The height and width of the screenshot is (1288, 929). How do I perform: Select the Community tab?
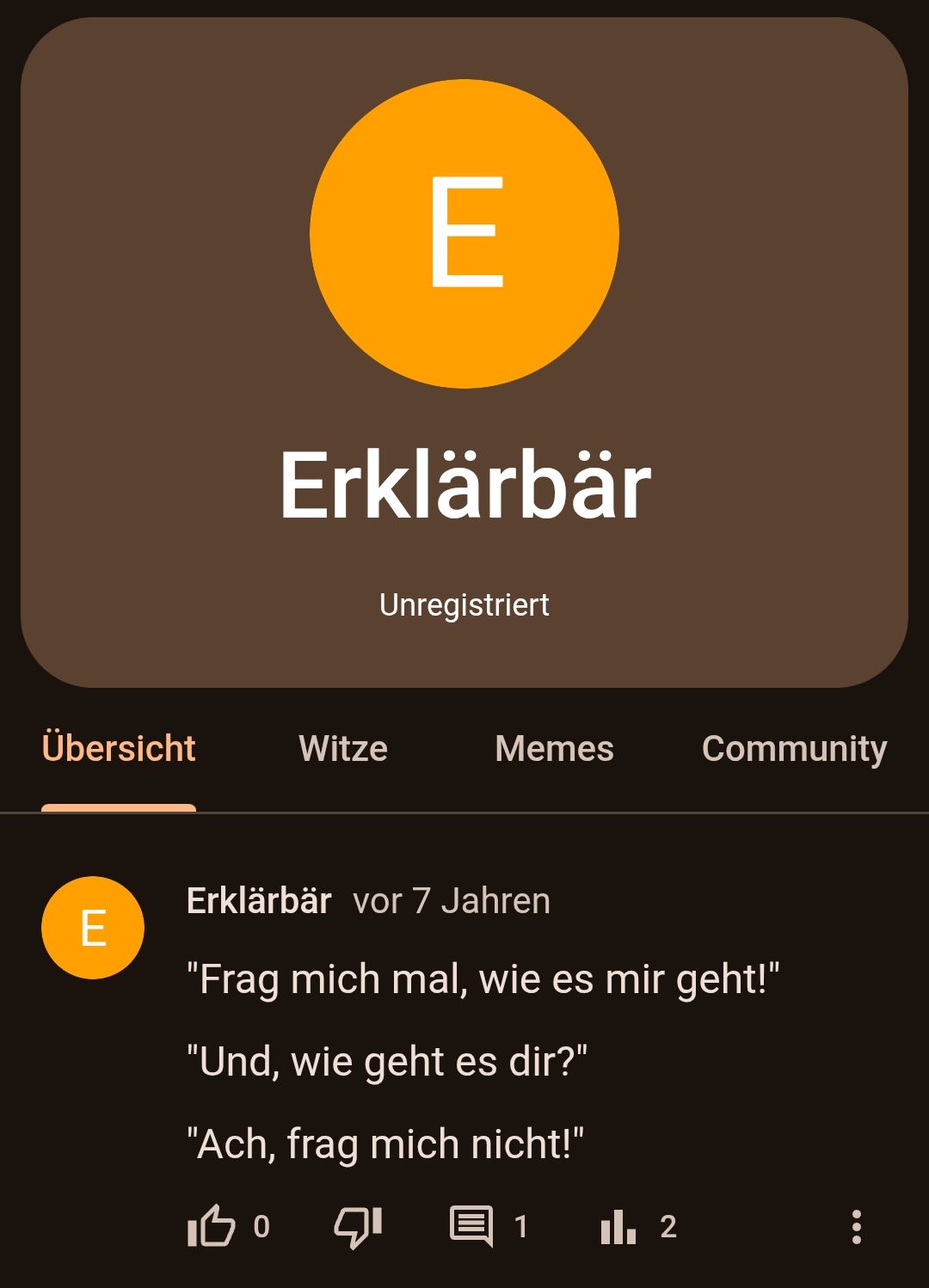(x=794, y=748)
